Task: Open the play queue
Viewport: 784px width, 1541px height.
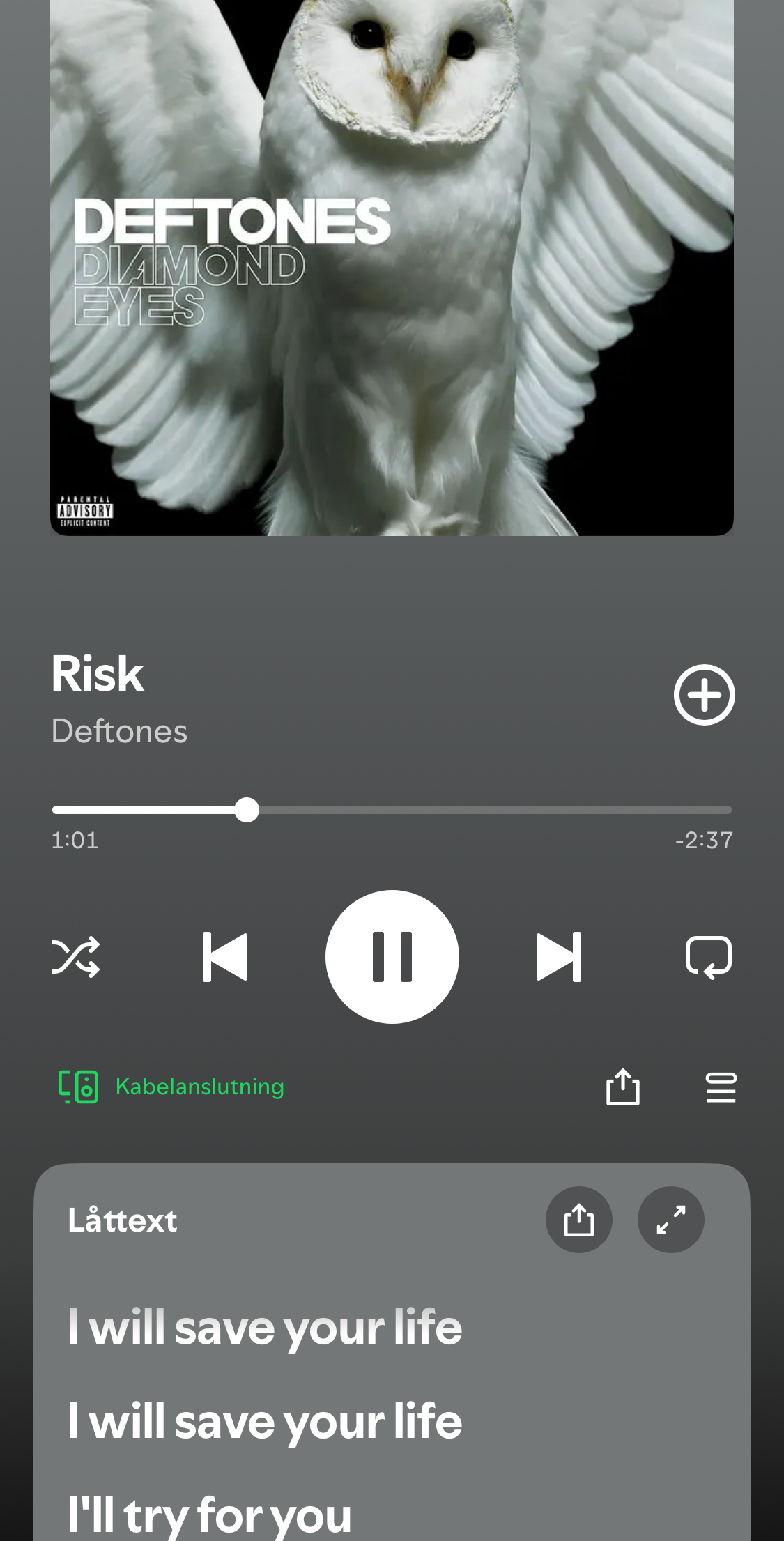Action: (x=721, y=1087)
